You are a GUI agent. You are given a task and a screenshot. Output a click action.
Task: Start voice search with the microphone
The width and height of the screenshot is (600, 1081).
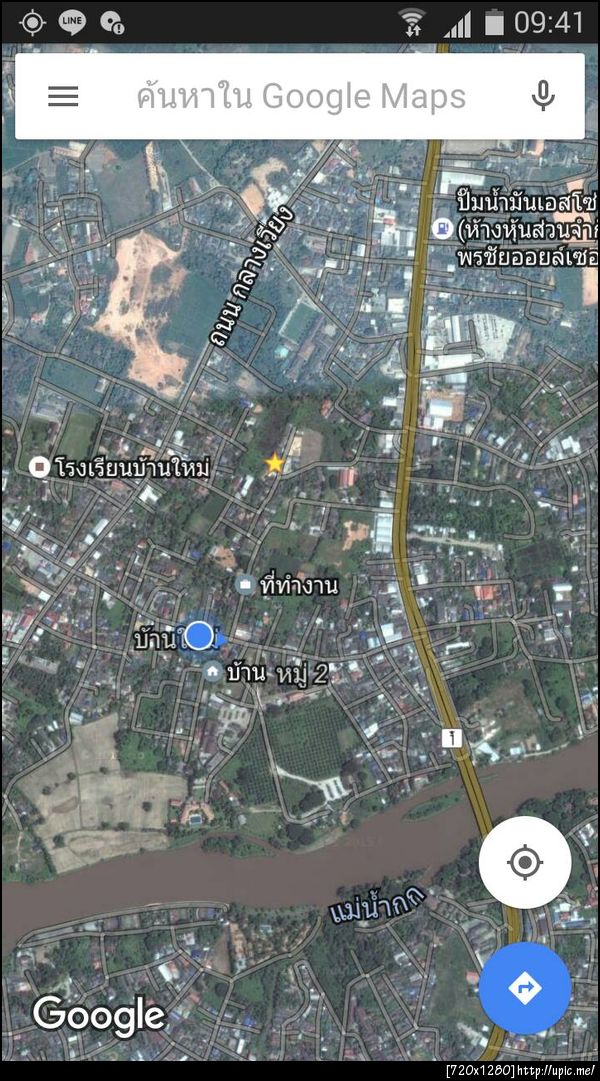click(543, 96)
